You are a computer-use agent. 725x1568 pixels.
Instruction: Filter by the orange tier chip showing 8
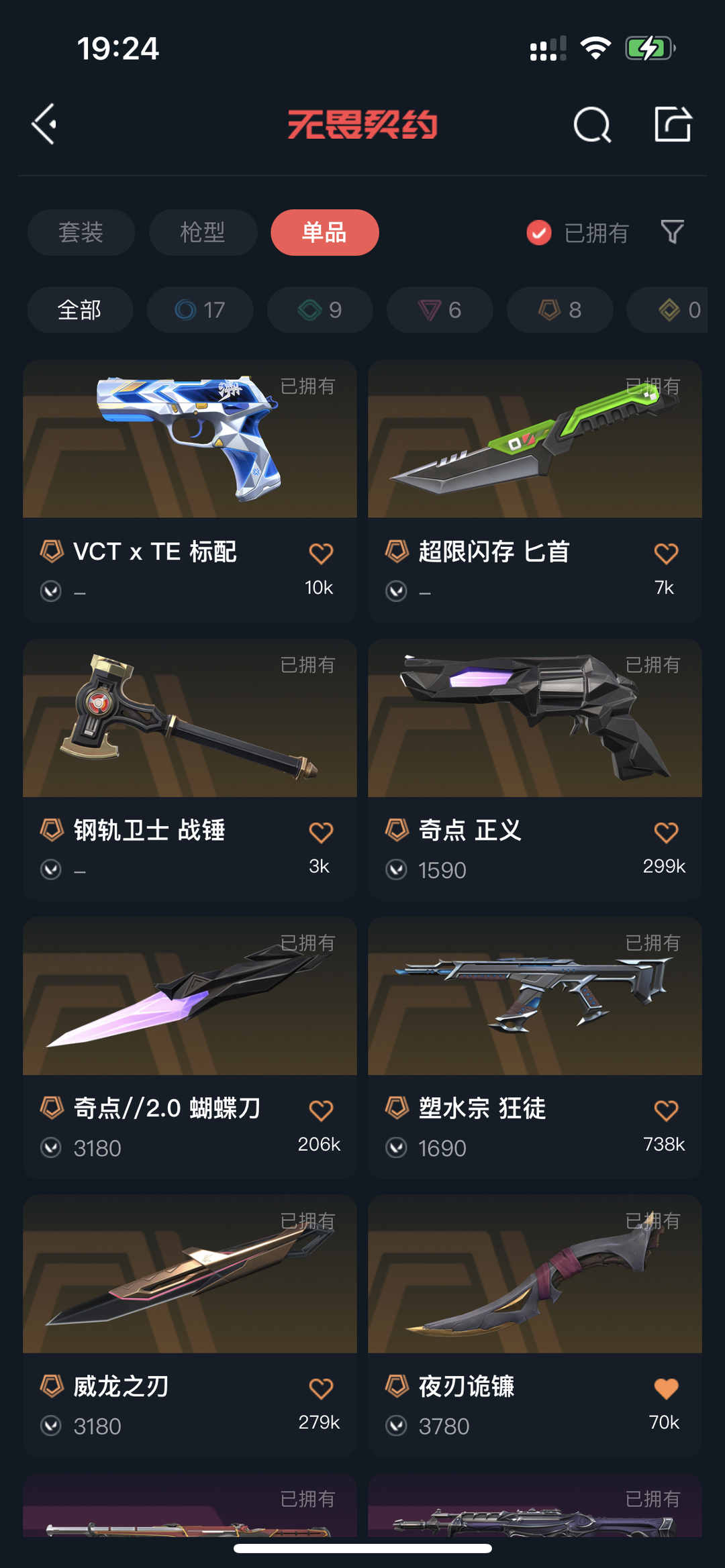coord(560,310)
